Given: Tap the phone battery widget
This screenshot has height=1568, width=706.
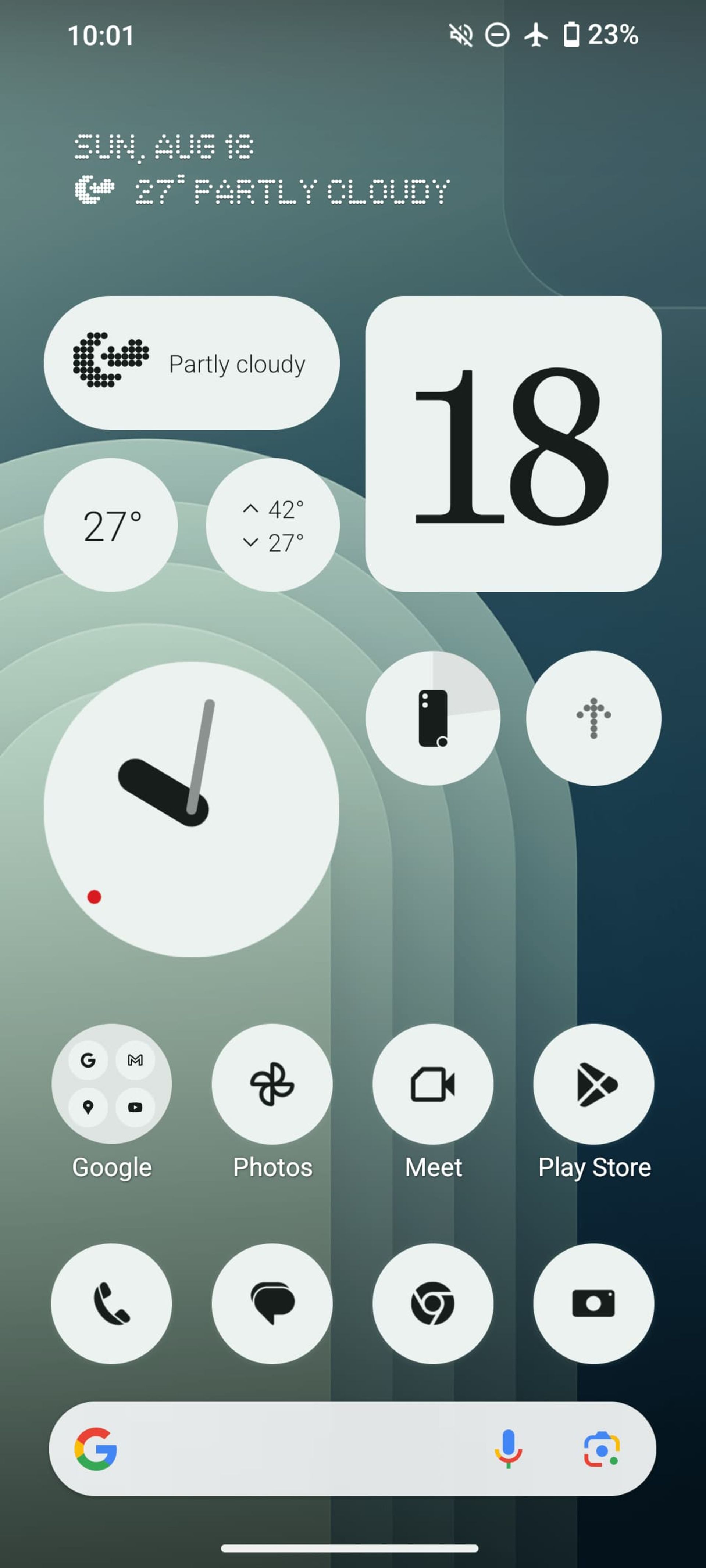Looking at the screenshot, I should 433,718.
